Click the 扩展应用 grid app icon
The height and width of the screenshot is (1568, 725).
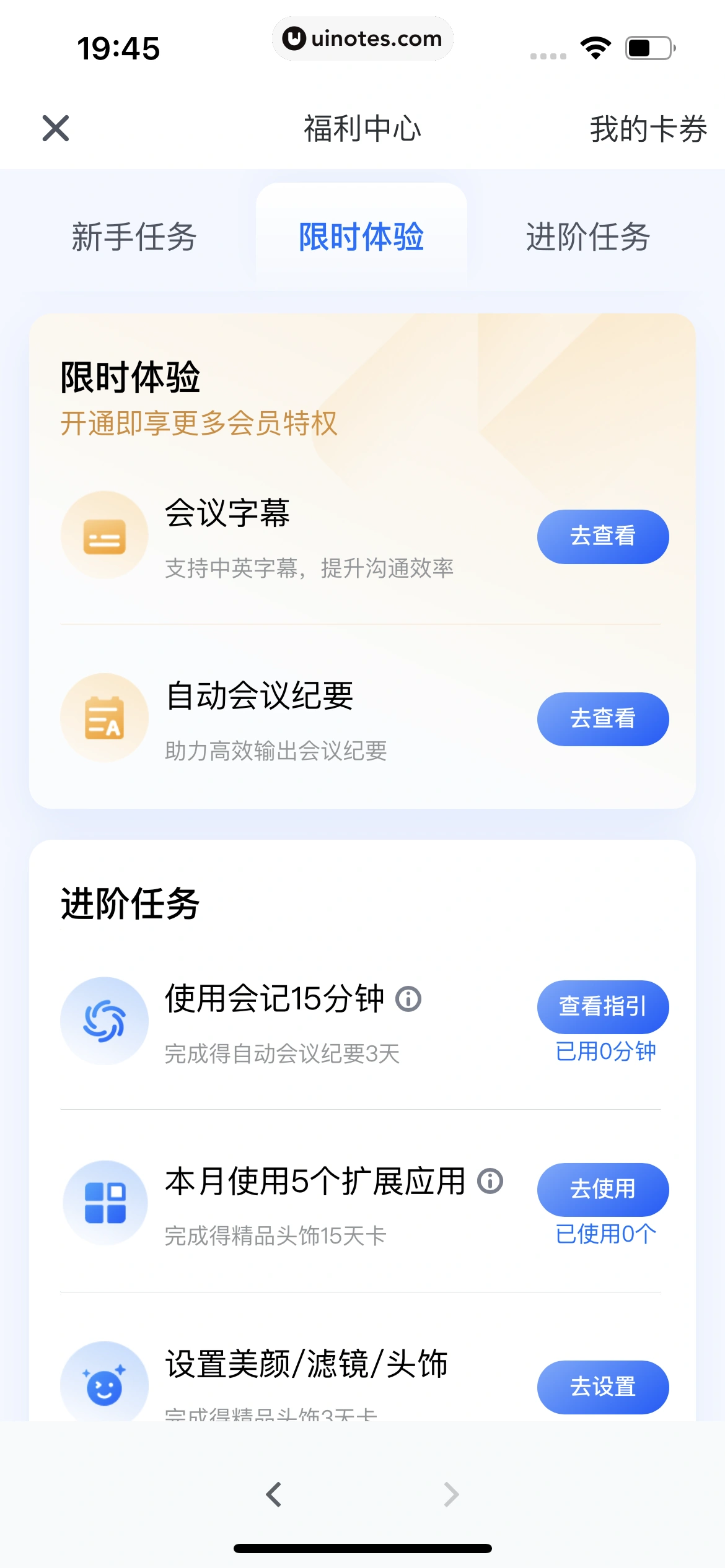pos(105,1203)
